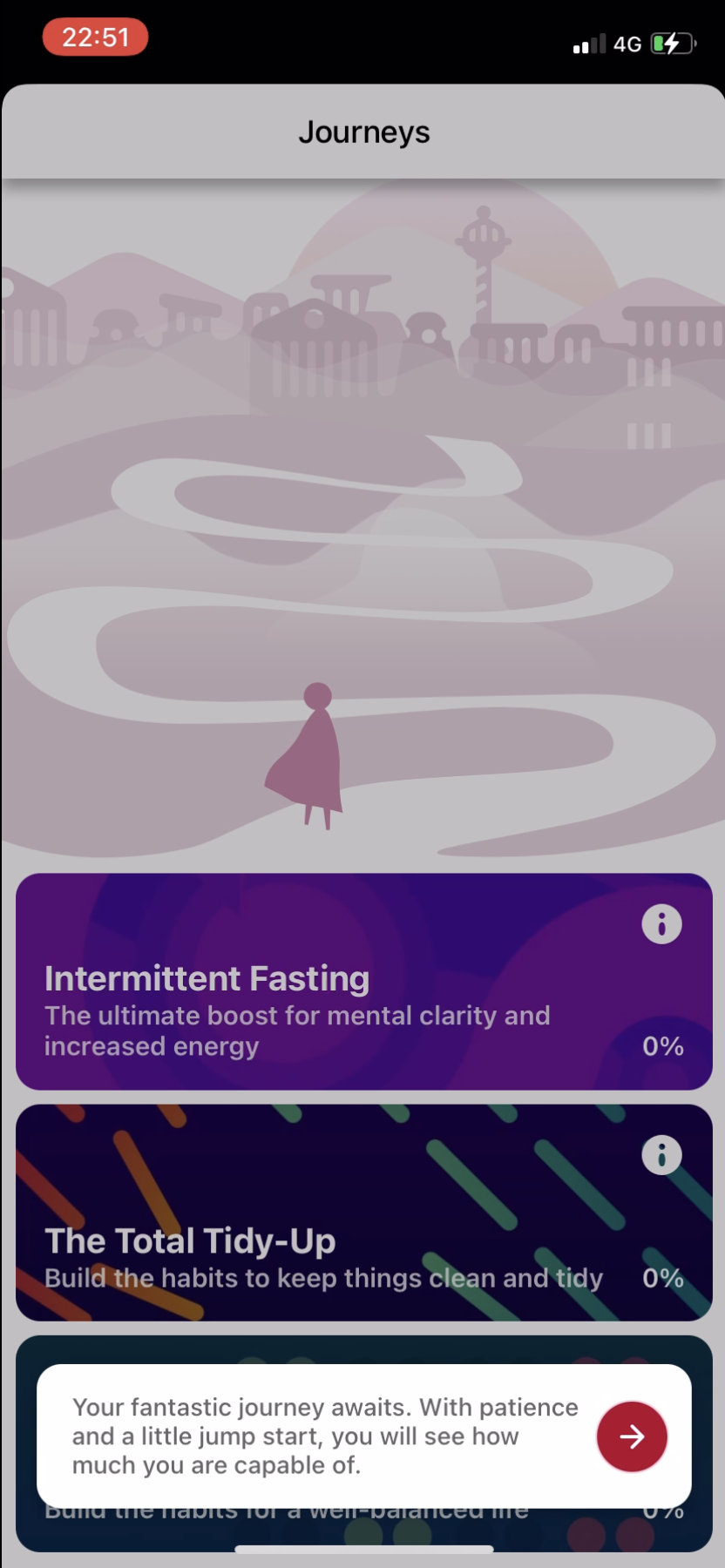The image size is (725, 1568).
Task: Tap the 22:51 clock in the status bar
Action: click(95, 37)
